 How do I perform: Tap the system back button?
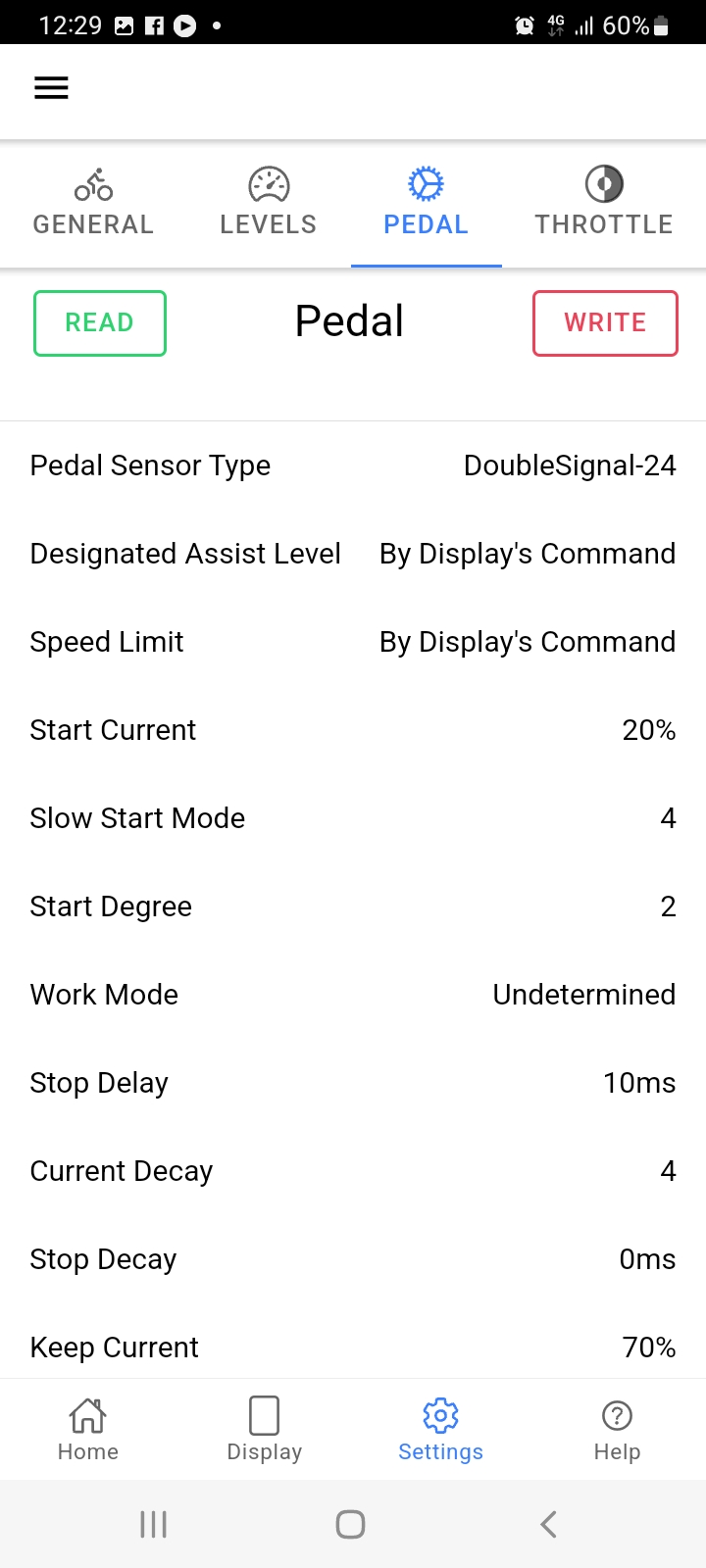point(548,1524)
